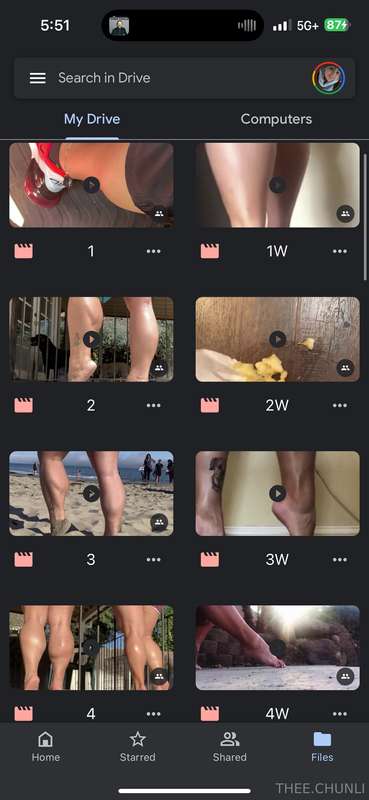Image resolution: width=369 pixels, height=800 pixels.
Task: Open the video file named 1
Action: click(91, 185)
